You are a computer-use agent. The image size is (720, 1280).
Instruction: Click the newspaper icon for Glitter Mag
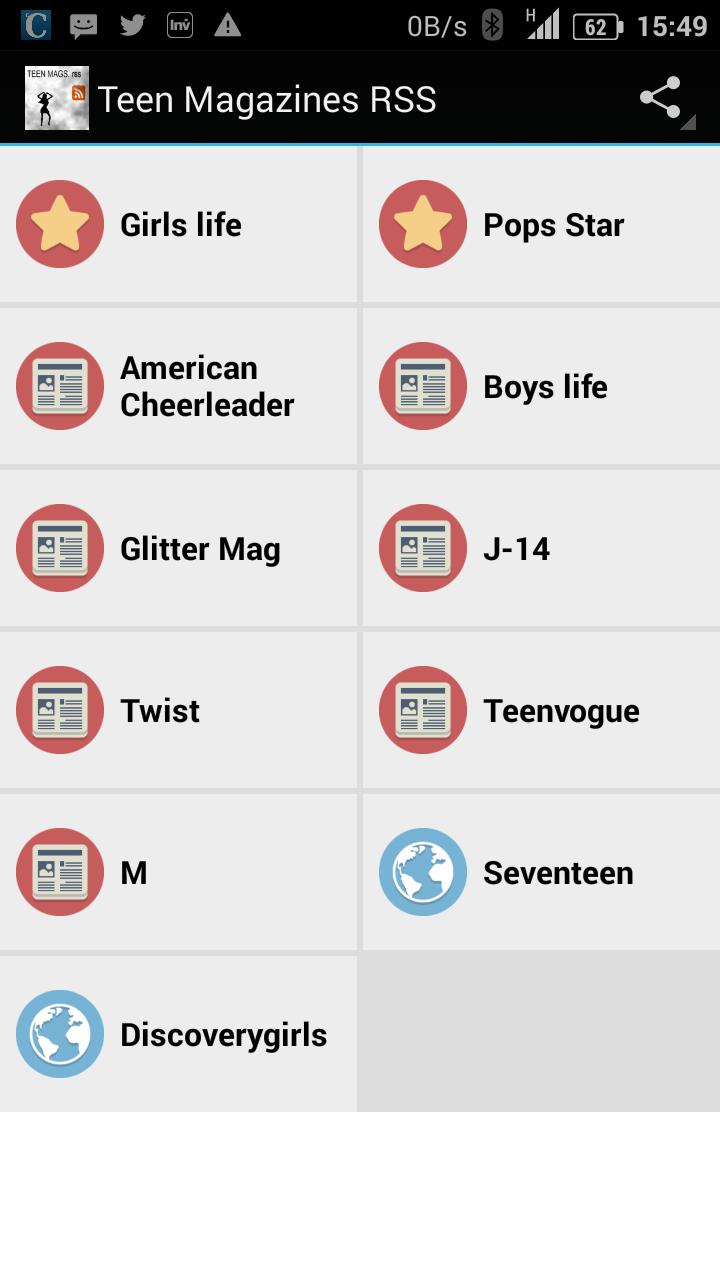60,548
